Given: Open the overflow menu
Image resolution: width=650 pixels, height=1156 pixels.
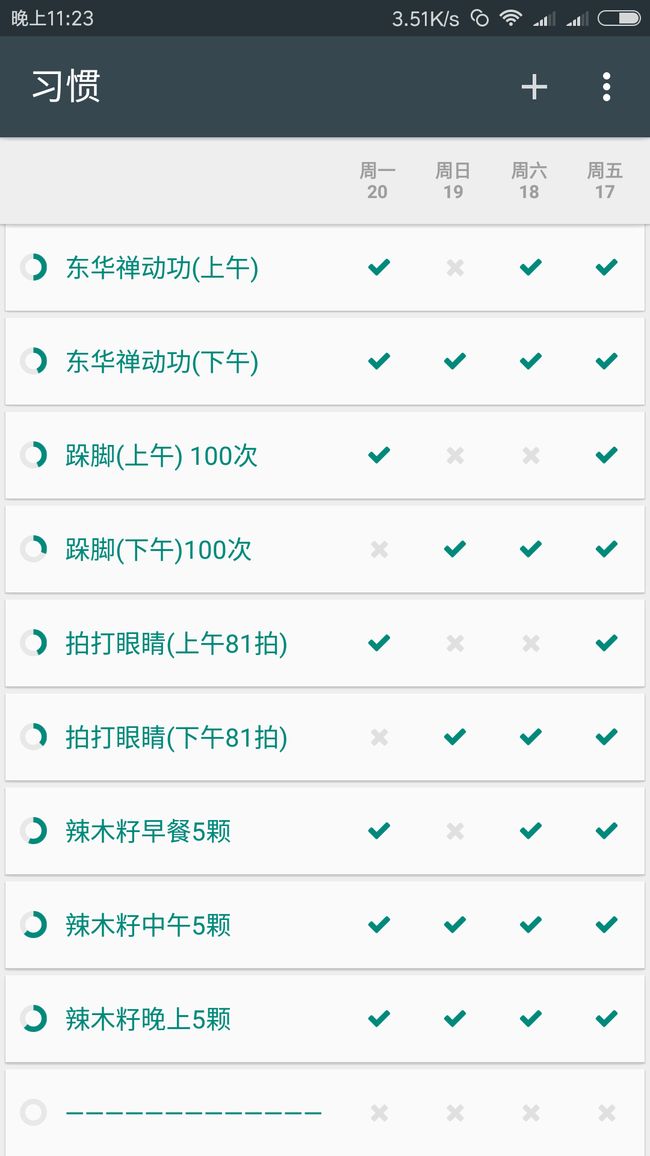Looking at the screenshot, I should click(x=606, y=87).
